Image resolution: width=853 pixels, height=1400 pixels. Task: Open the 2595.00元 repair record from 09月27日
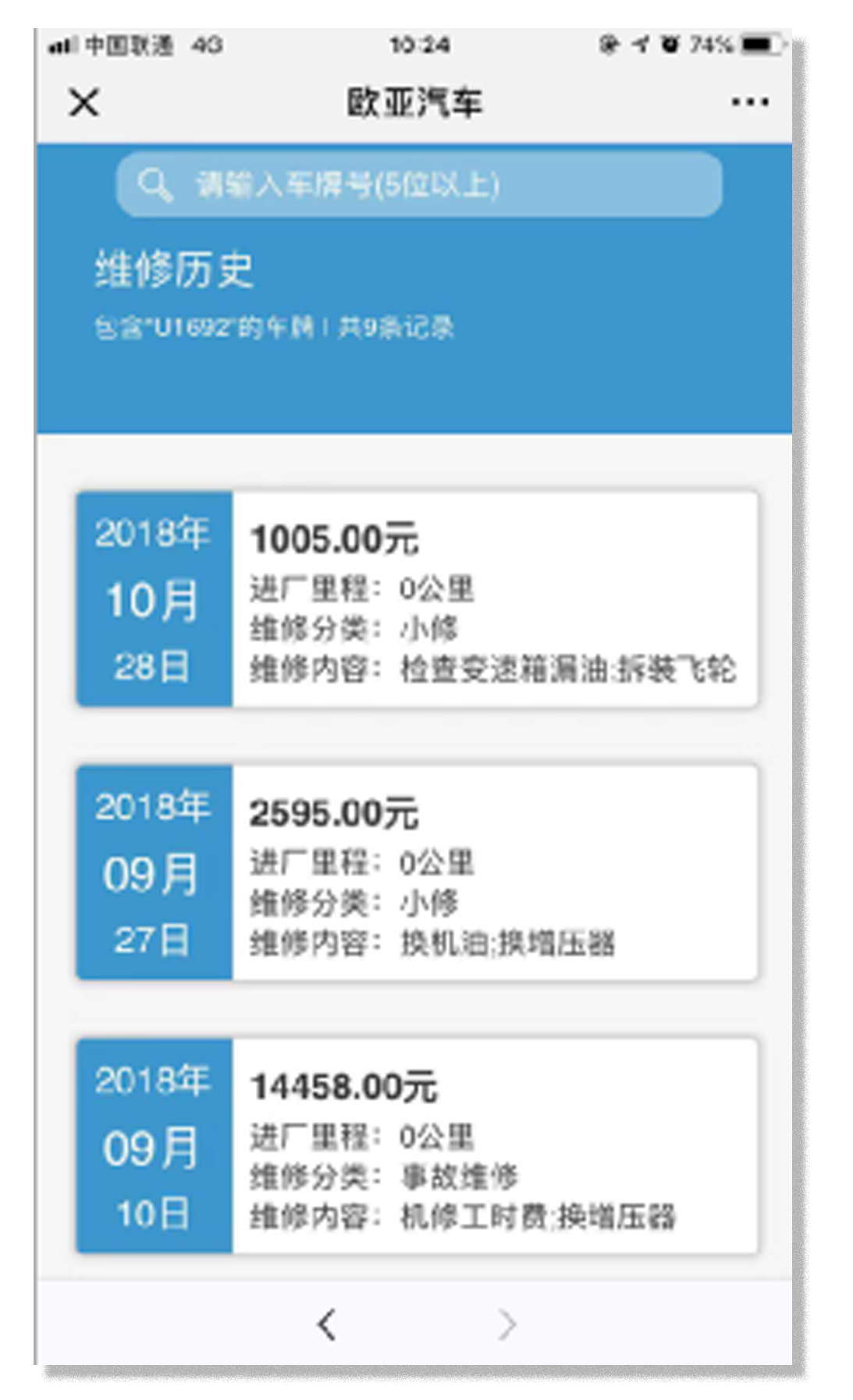pos(416,872)
